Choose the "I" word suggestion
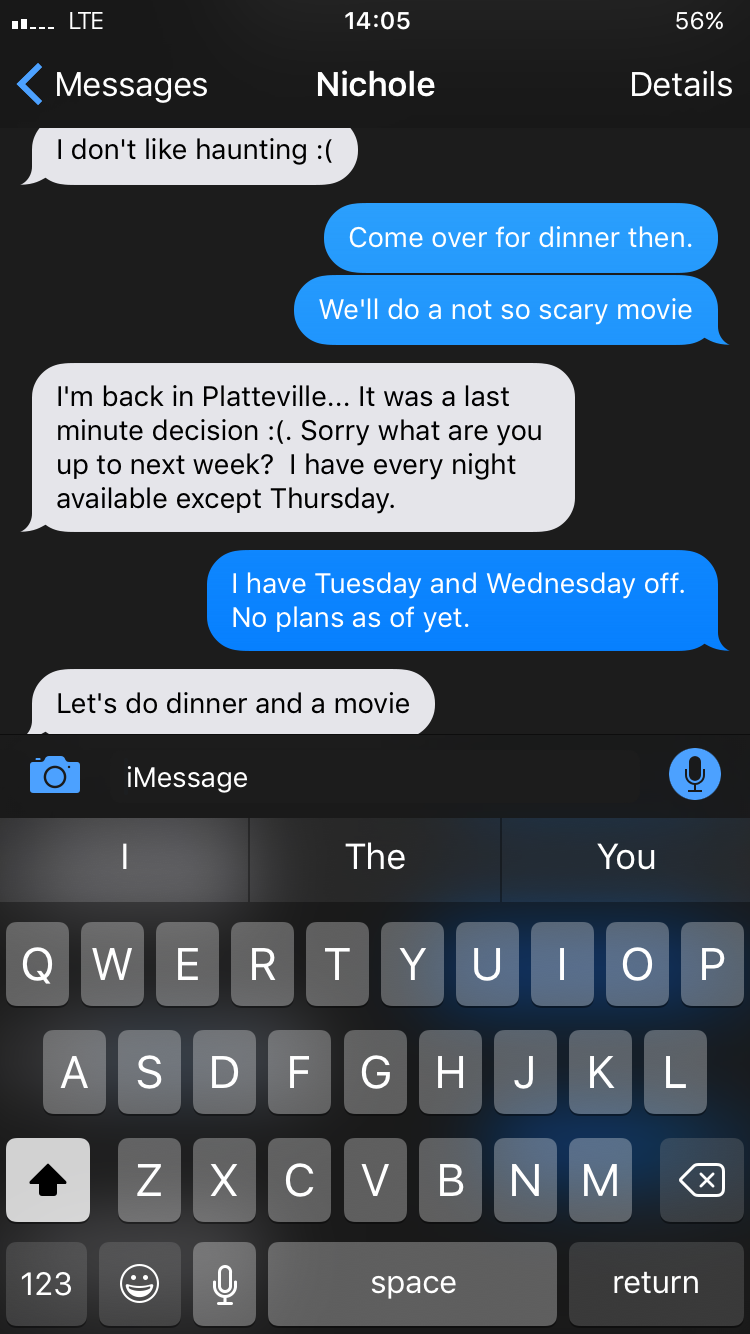Viewport: 750px width, 1334px height. [x=124, y=857]
